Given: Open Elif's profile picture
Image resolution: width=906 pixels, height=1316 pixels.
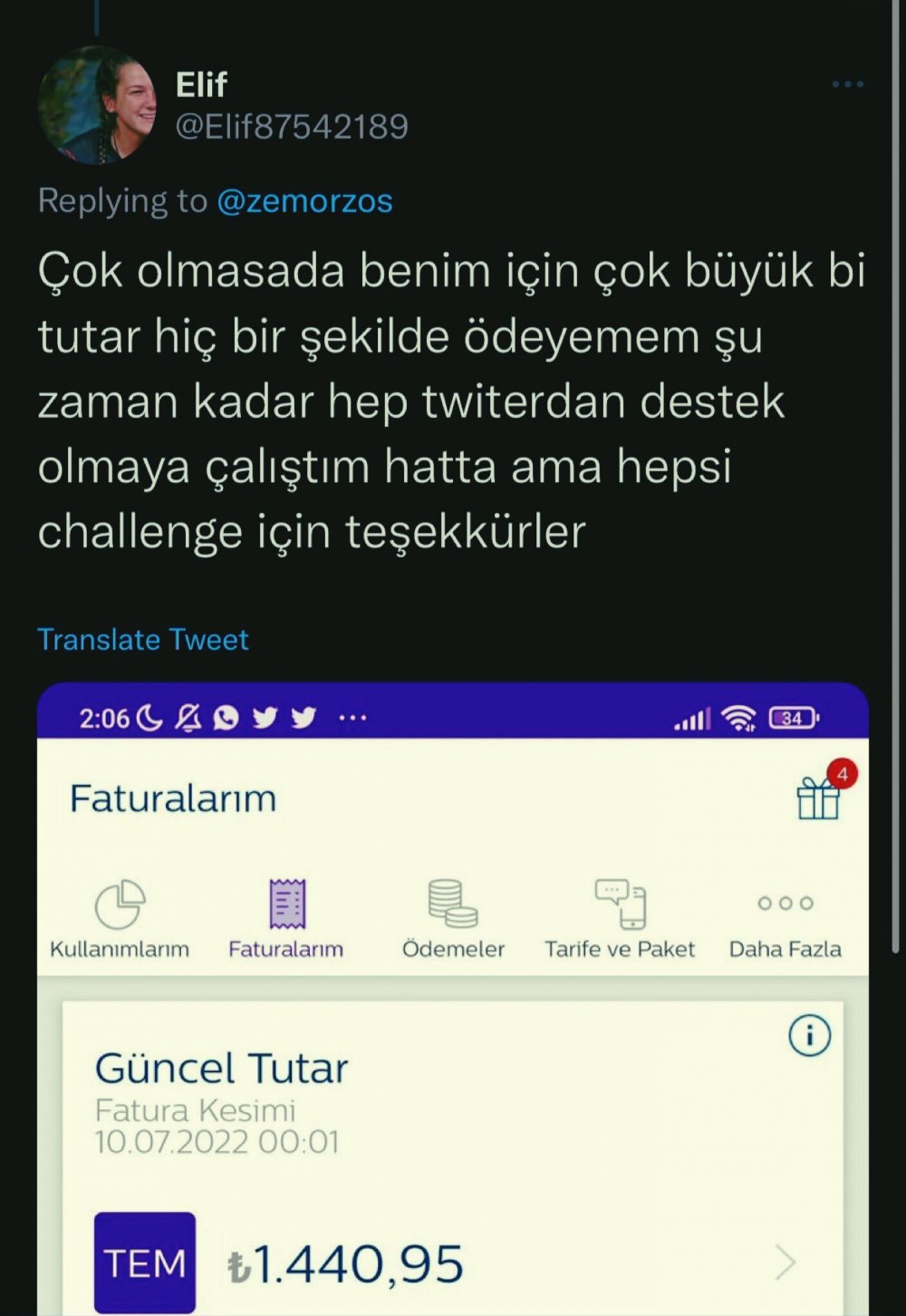Looking at the screenshot, I should pyautogui.click(x=97, y=105).
